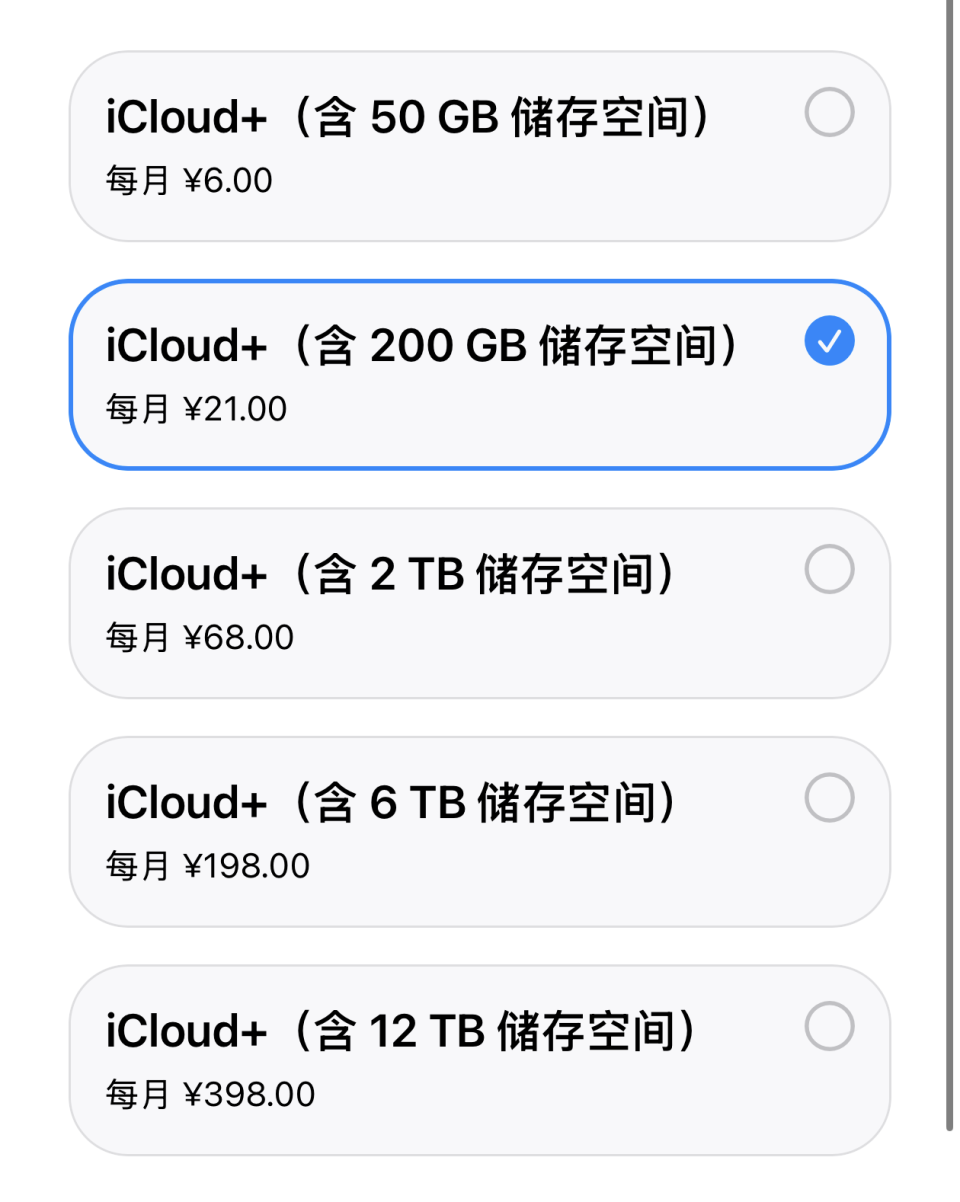Click the empty circle next to 6 TB plan
Viewport: 960px width, 1202px height.
[x=829, y=798]
